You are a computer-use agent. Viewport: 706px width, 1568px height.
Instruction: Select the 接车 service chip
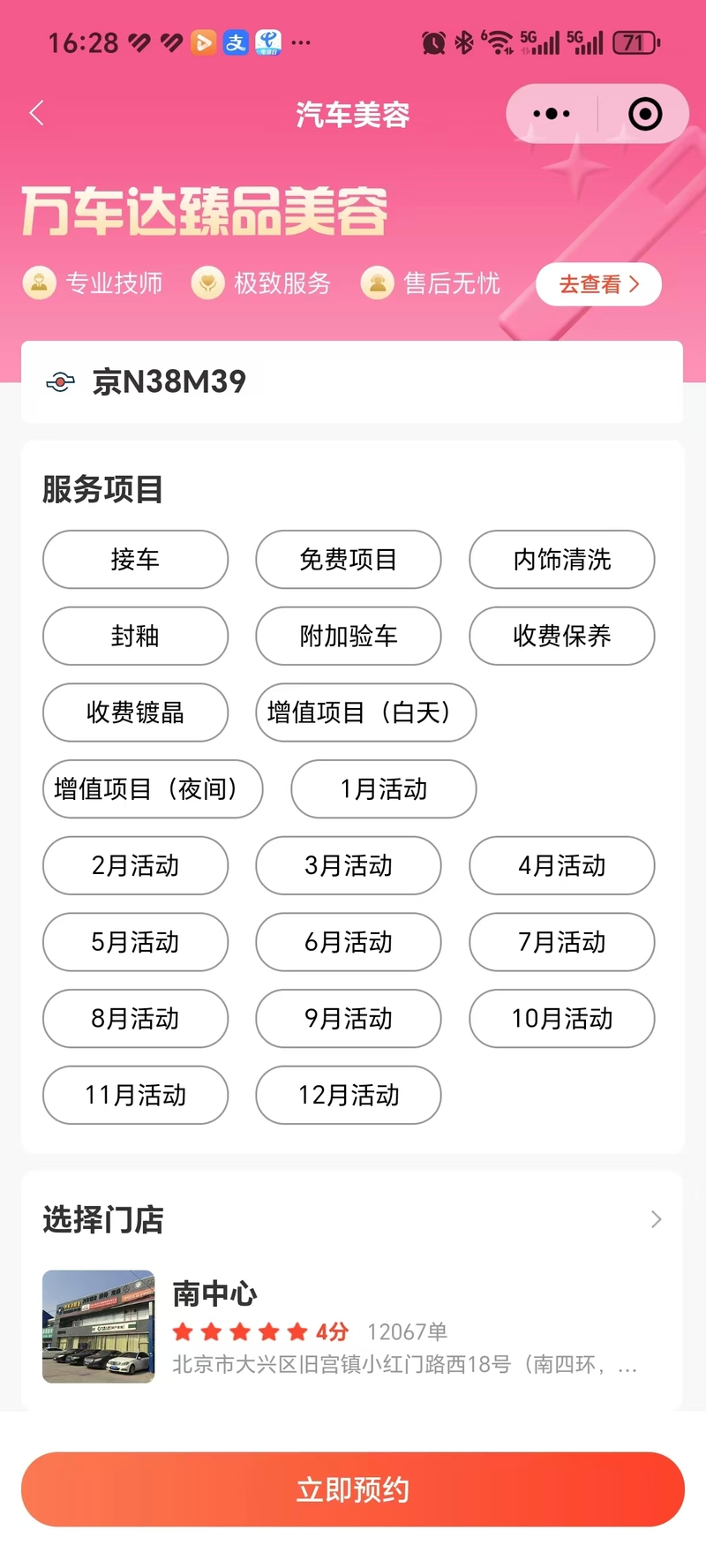tap(135, 559)
